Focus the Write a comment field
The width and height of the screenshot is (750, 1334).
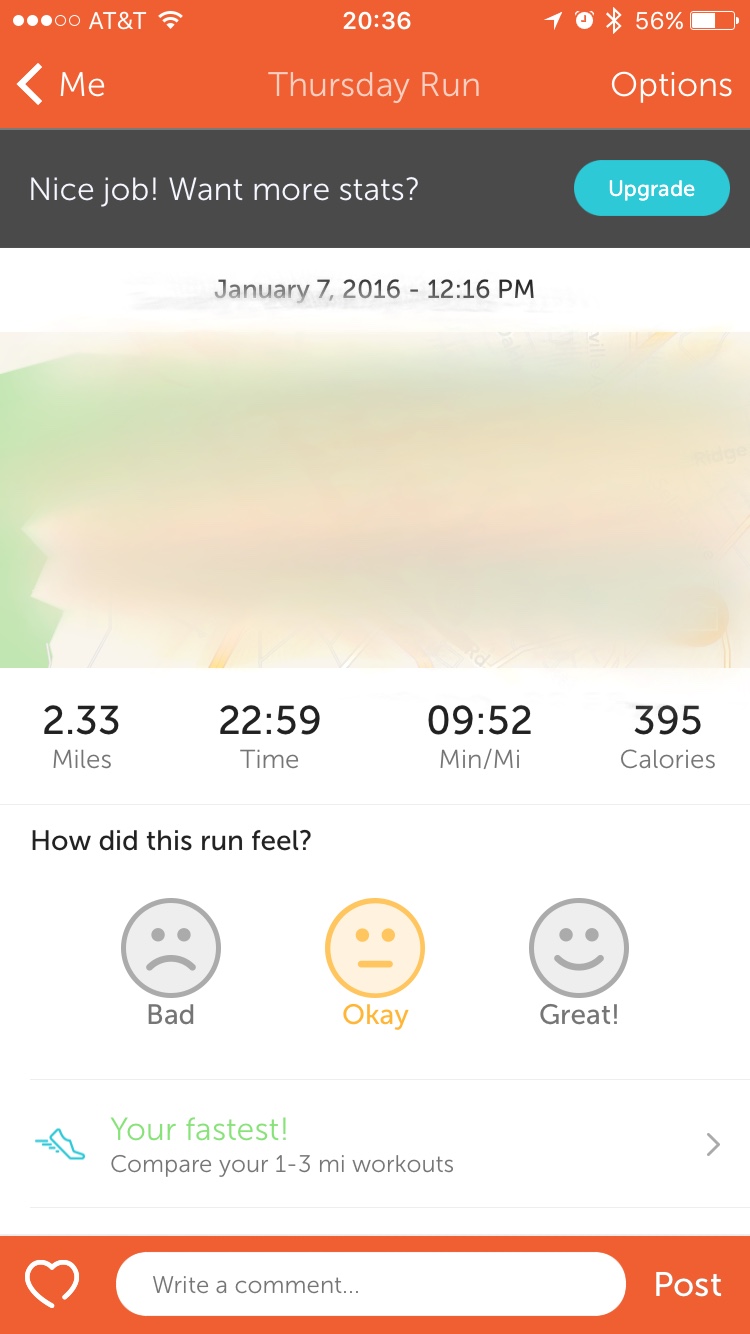pos(370,1284)
